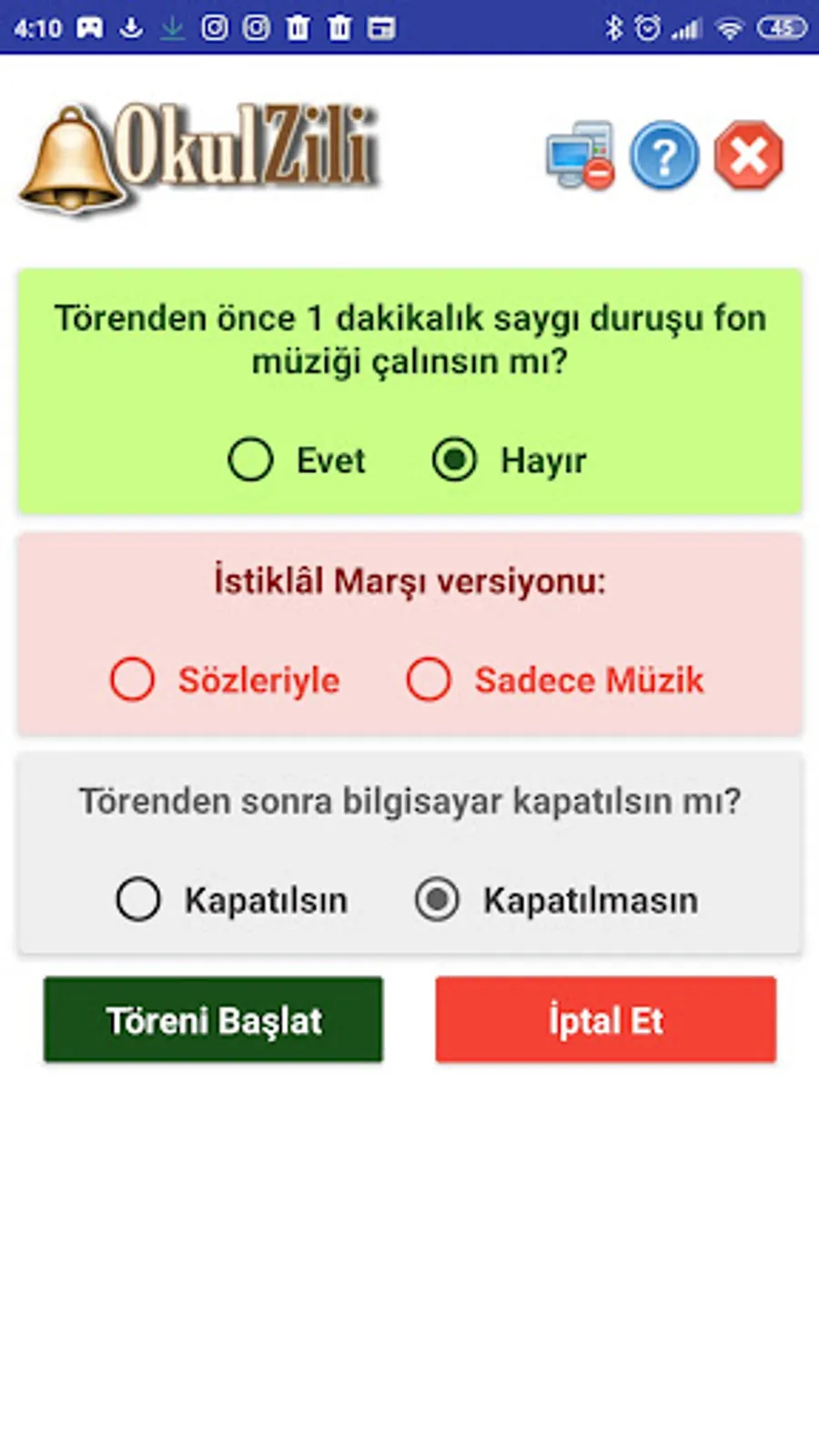Close the app with red X icon
This screenshot has width=819, height=1456.
pos(748,156)
